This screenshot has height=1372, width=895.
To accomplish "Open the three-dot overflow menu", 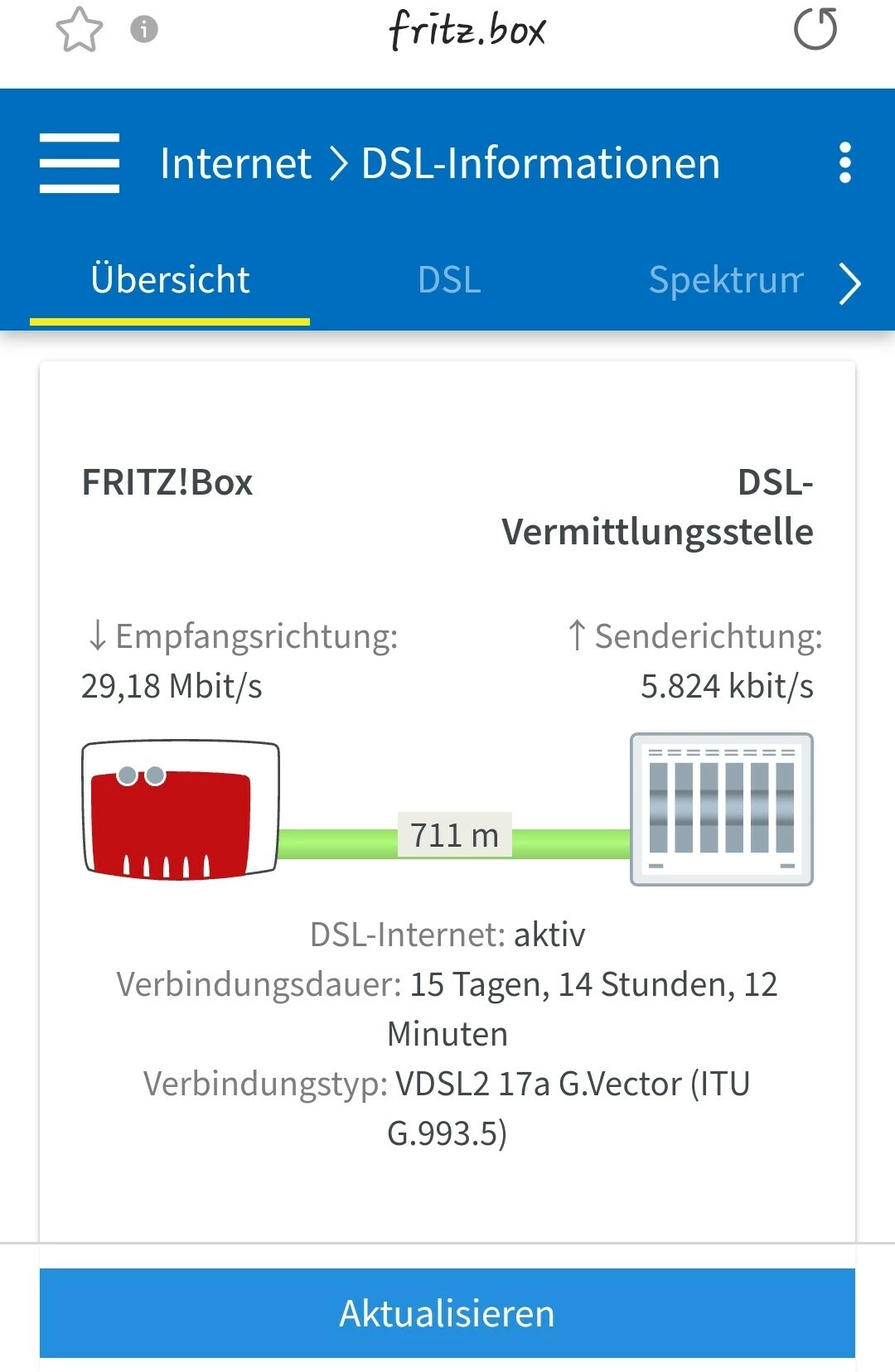I will click(x=844, y=163).
